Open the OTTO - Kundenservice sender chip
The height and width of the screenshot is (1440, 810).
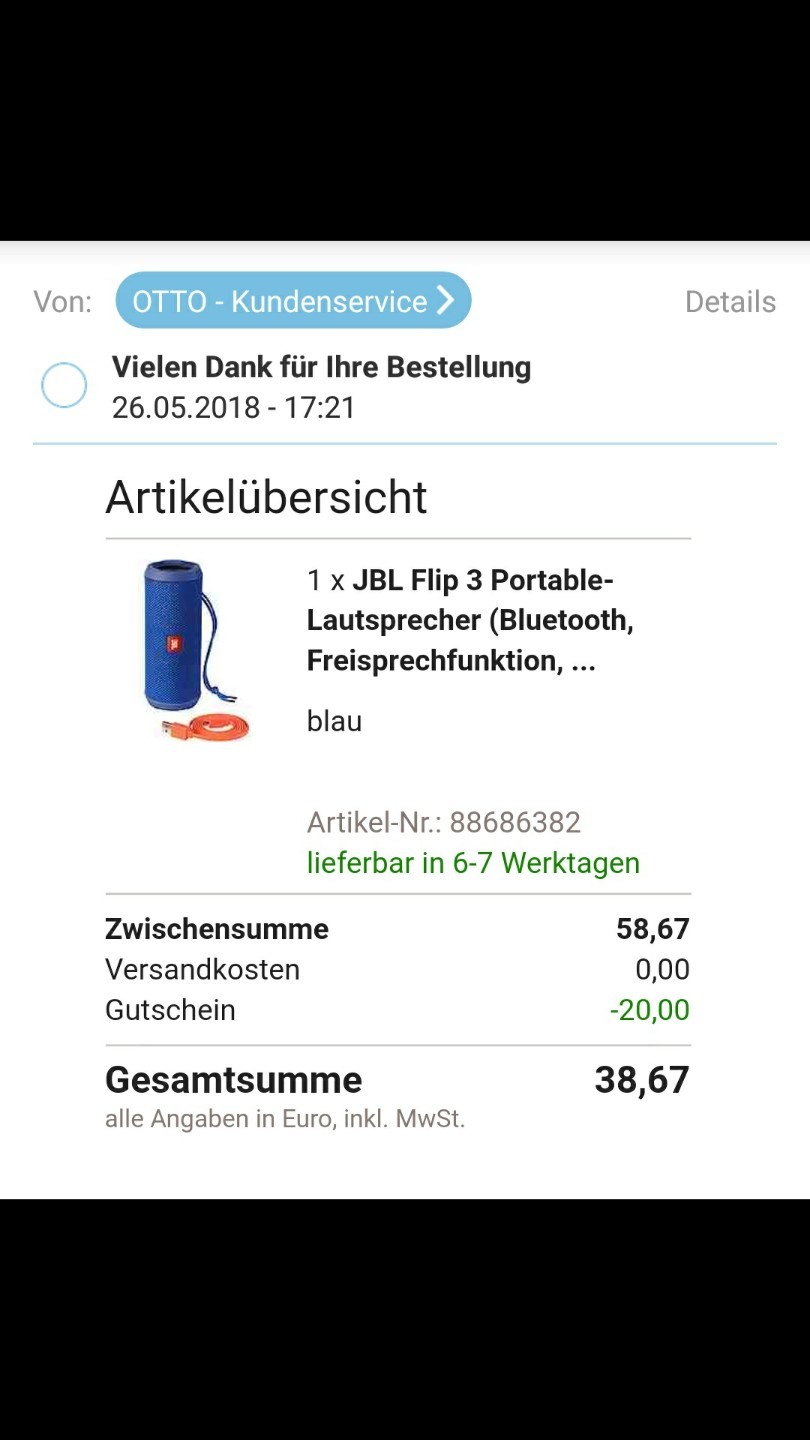coord(293,301)
